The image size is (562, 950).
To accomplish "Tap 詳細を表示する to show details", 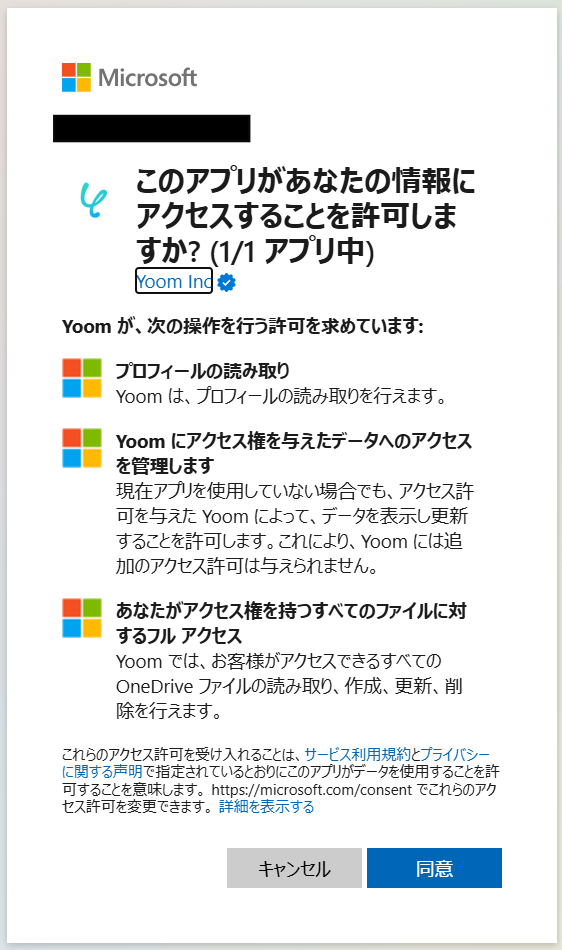I will [x=266, y=806].
